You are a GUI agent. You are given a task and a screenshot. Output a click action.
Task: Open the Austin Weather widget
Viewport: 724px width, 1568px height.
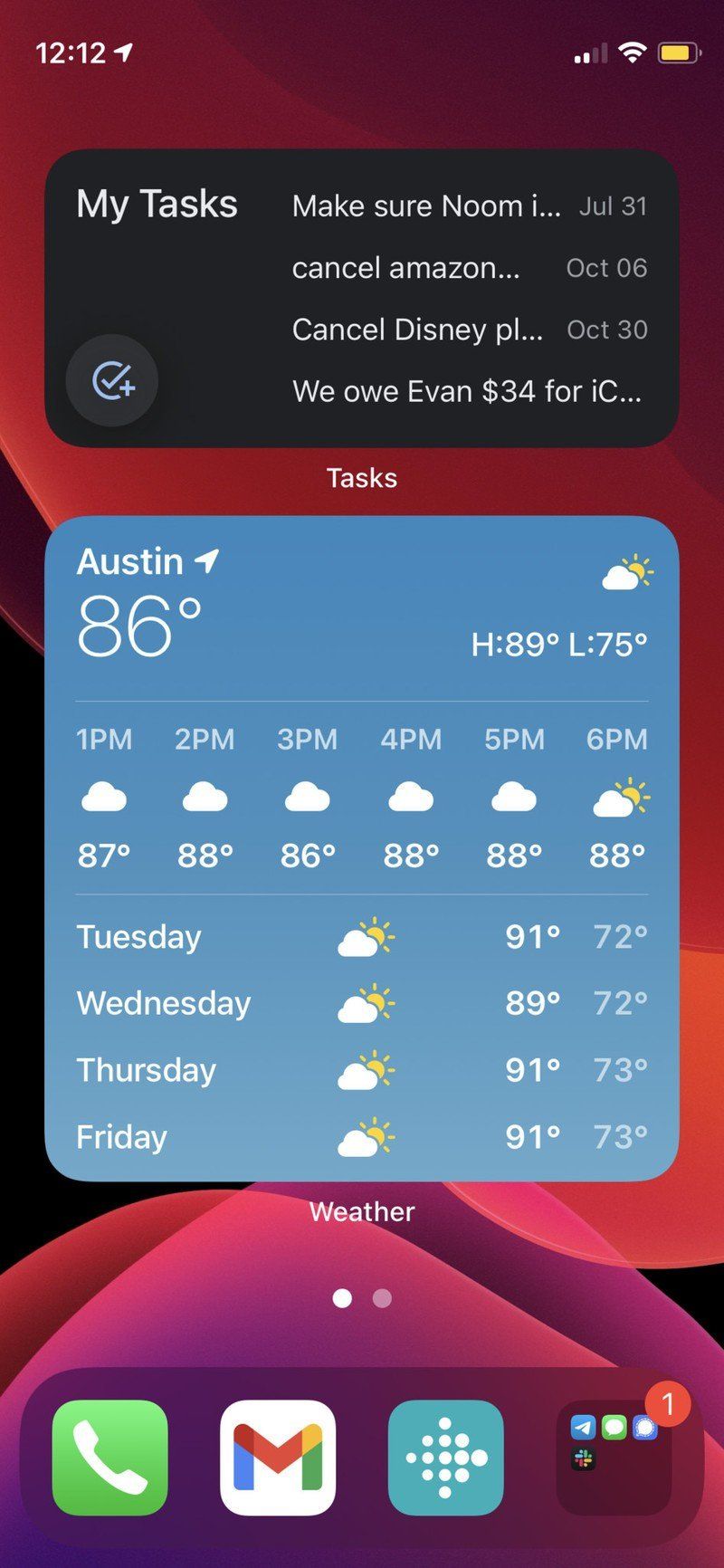[x=362, y=847]
